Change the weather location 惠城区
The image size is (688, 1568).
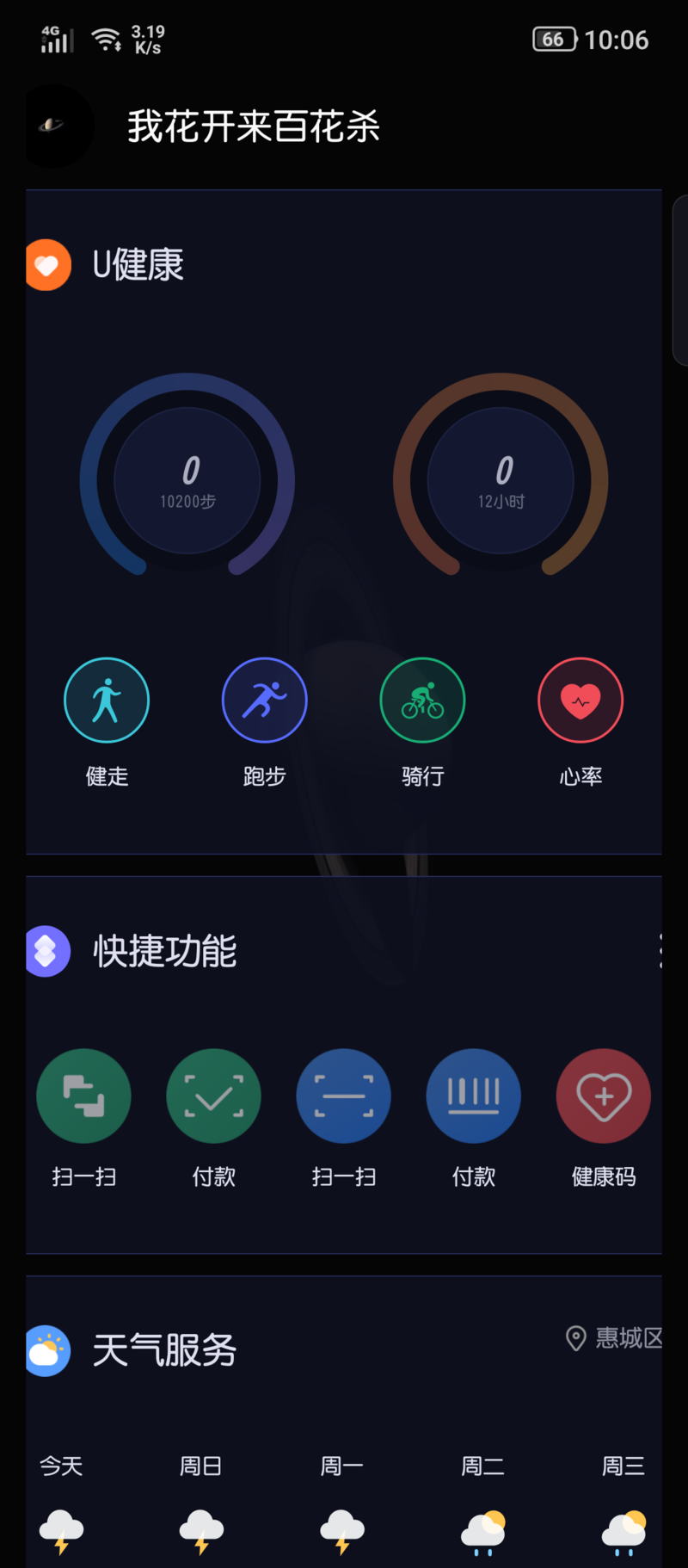[615, 1338]
